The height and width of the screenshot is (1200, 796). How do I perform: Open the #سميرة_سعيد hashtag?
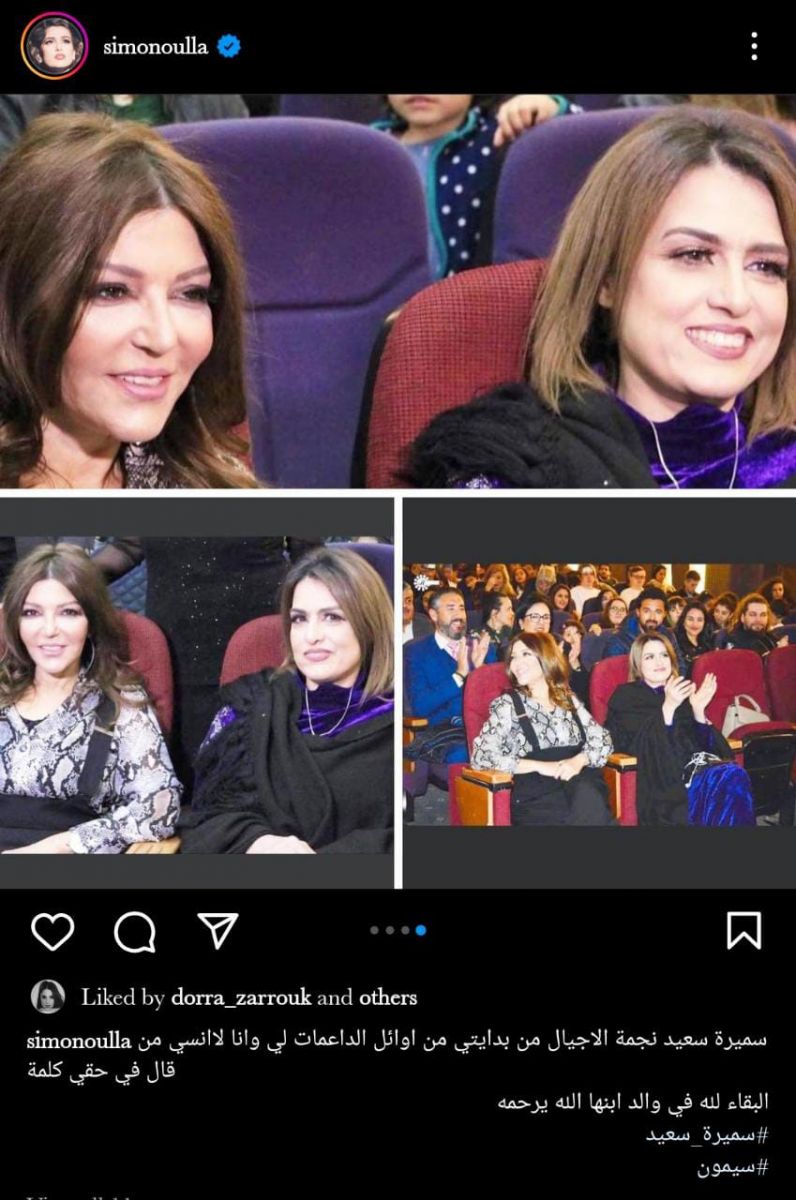[708, 1136]
